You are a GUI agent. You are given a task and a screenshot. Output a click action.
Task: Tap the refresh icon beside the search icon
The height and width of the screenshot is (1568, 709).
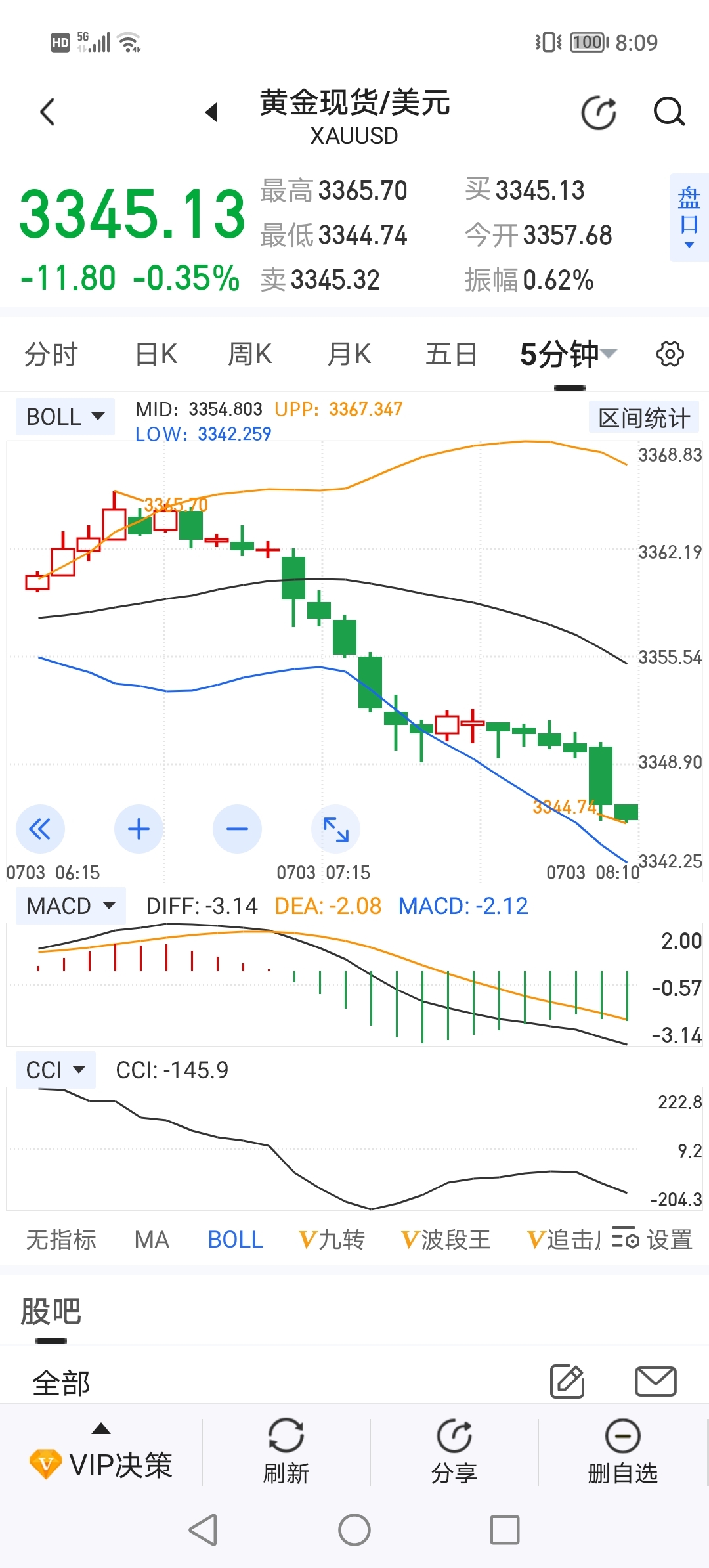(x=599, y=112)
